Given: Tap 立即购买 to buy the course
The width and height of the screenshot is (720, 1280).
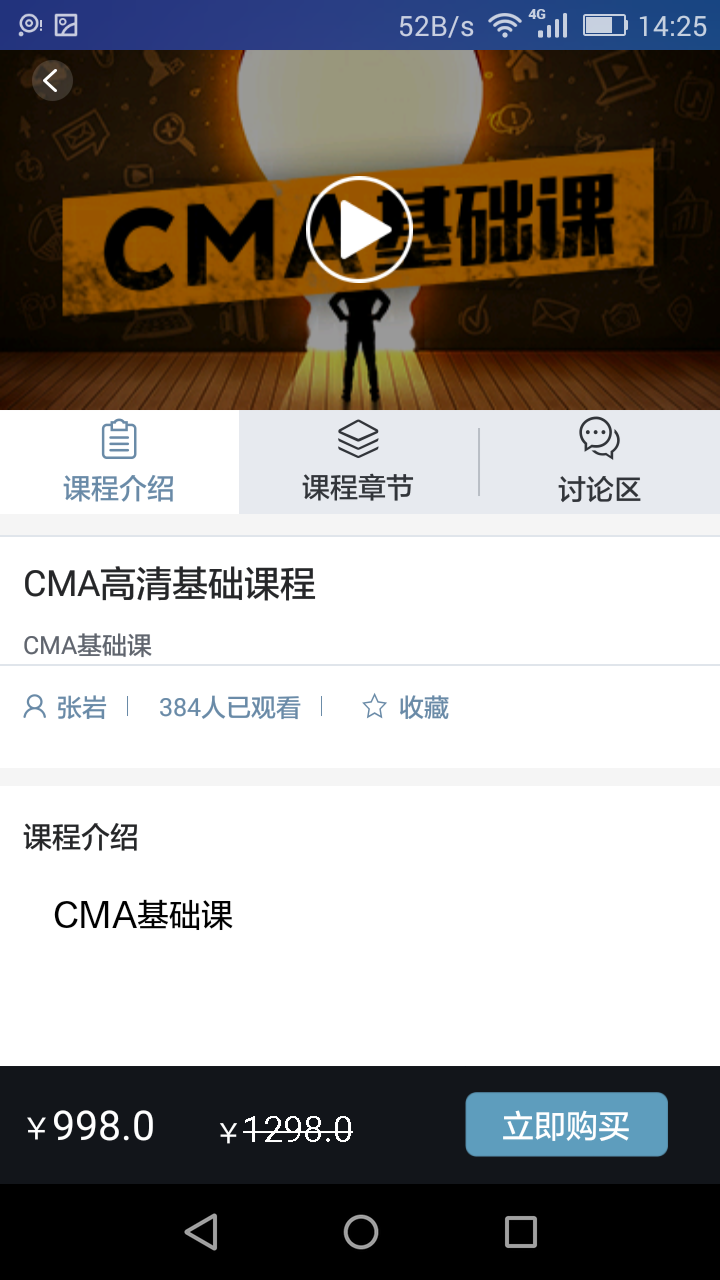Looking at the screenshot, I should pyautogui.click(x=566, y=1125).
